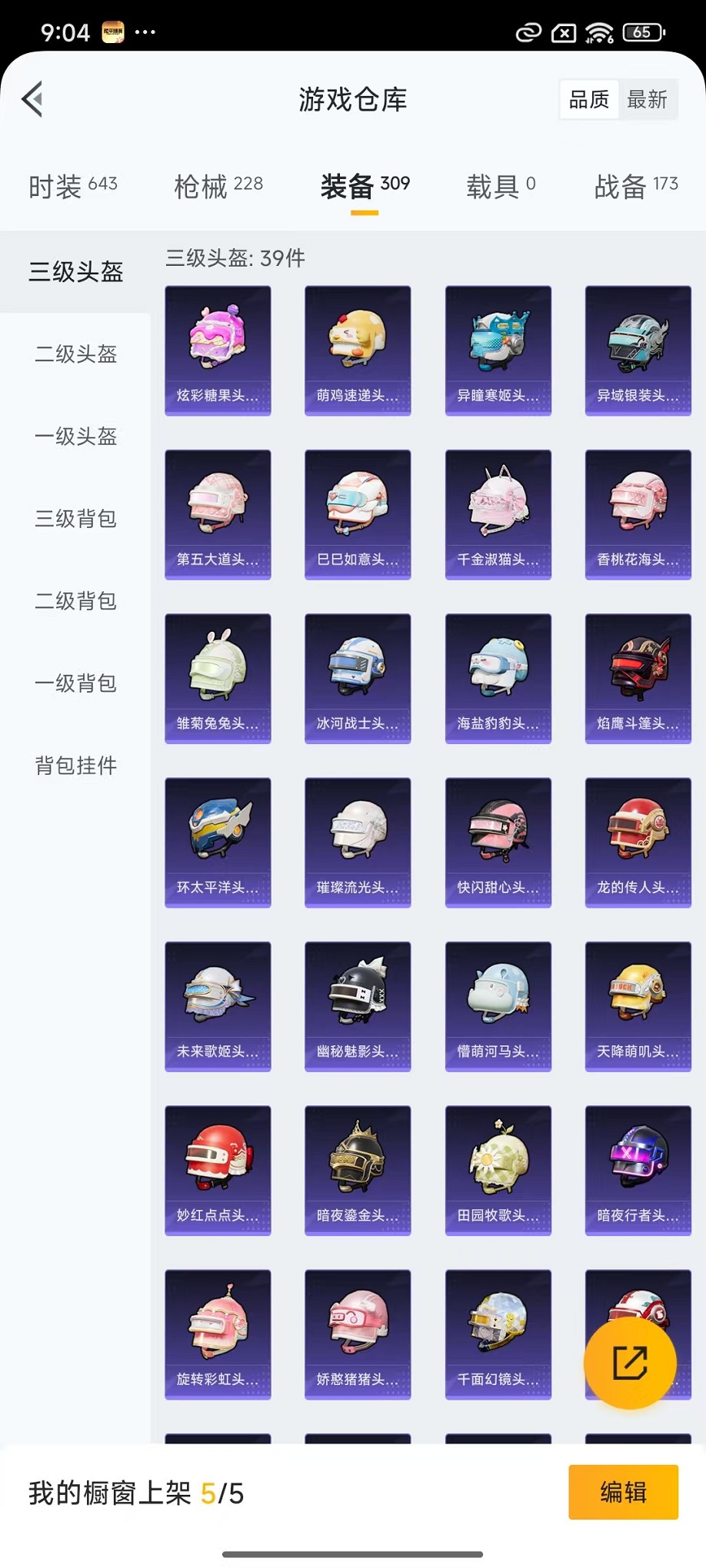Open the 暗夜行者 helmet item
The image size is (706, 1568).
pyautogui.click(x=638, y=1171)
